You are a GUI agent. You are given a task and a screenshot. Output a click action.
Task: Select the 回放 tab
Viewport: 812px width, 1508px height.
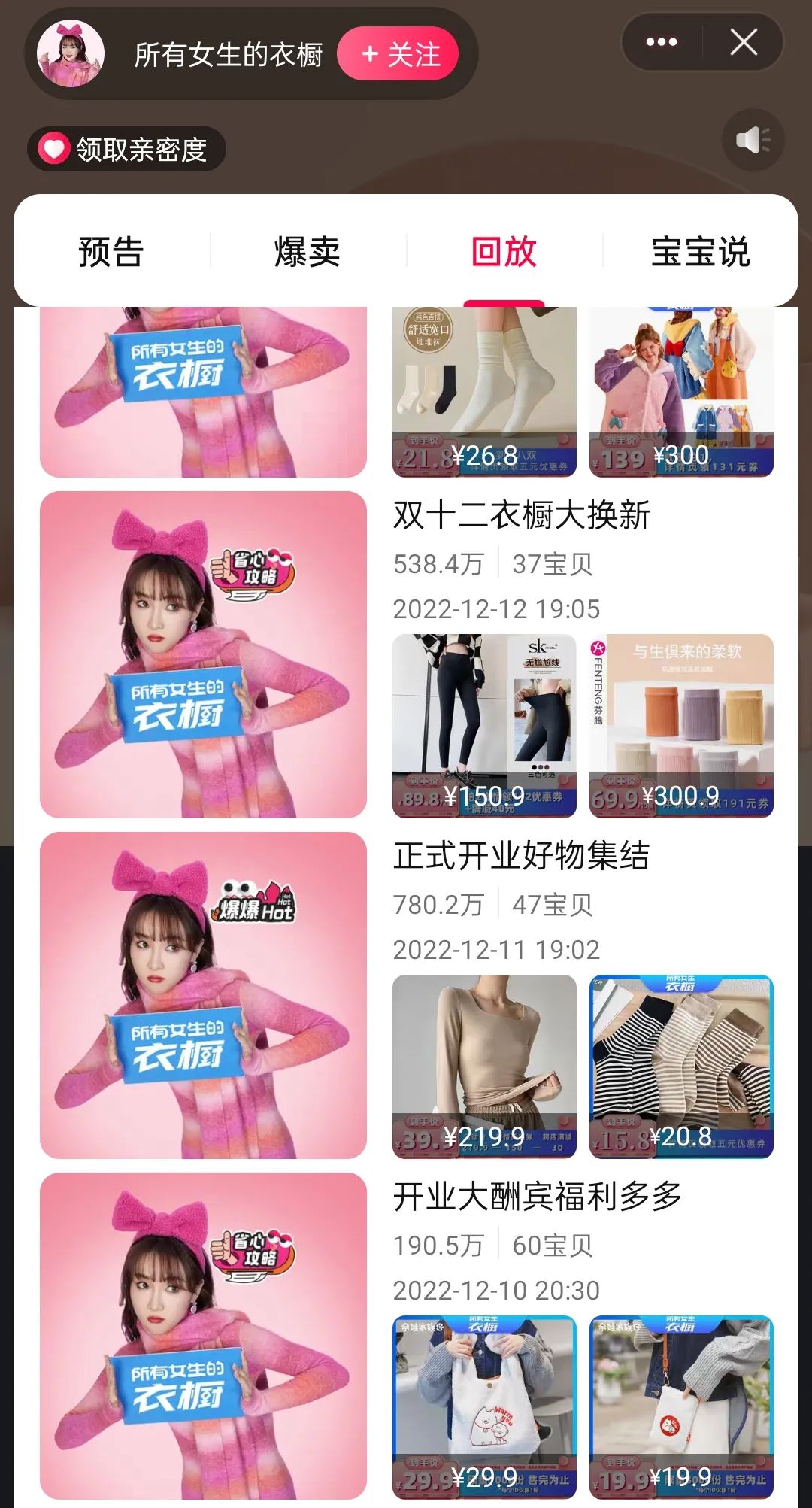coord(504,251)
